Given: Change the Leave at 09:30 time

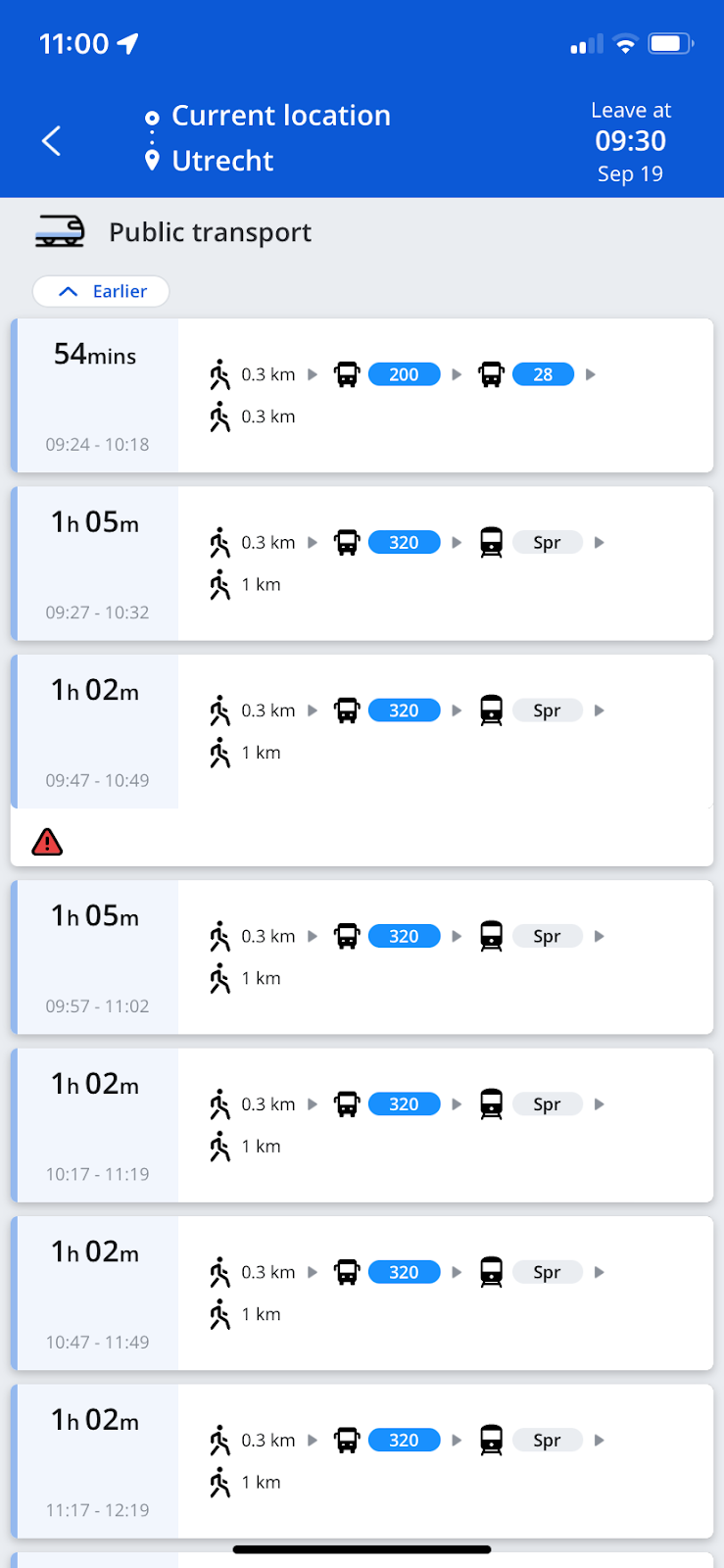Looking at the screenshot, I should tap(631, 142).
